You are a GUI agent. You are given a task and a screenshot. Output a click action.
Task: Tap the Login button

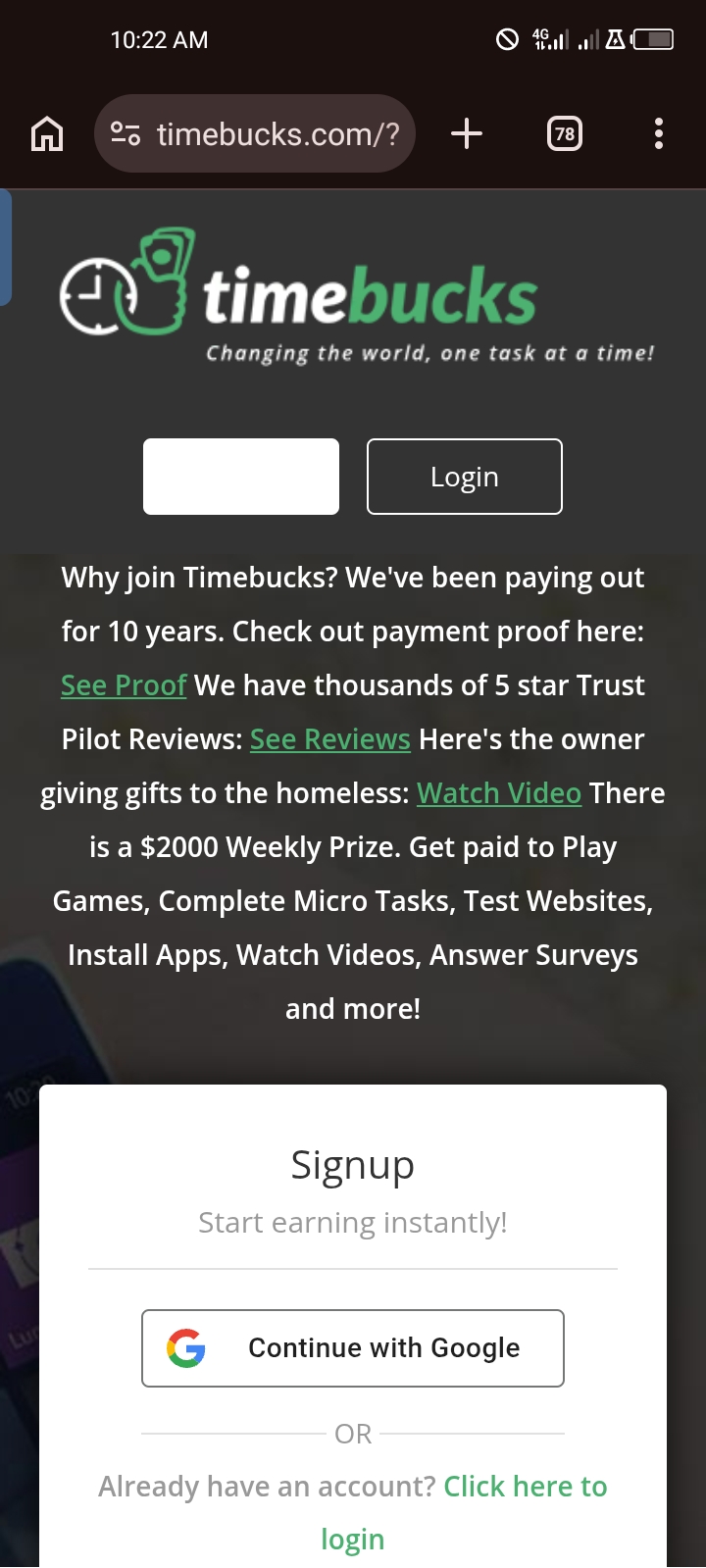(x=464, y=477)
